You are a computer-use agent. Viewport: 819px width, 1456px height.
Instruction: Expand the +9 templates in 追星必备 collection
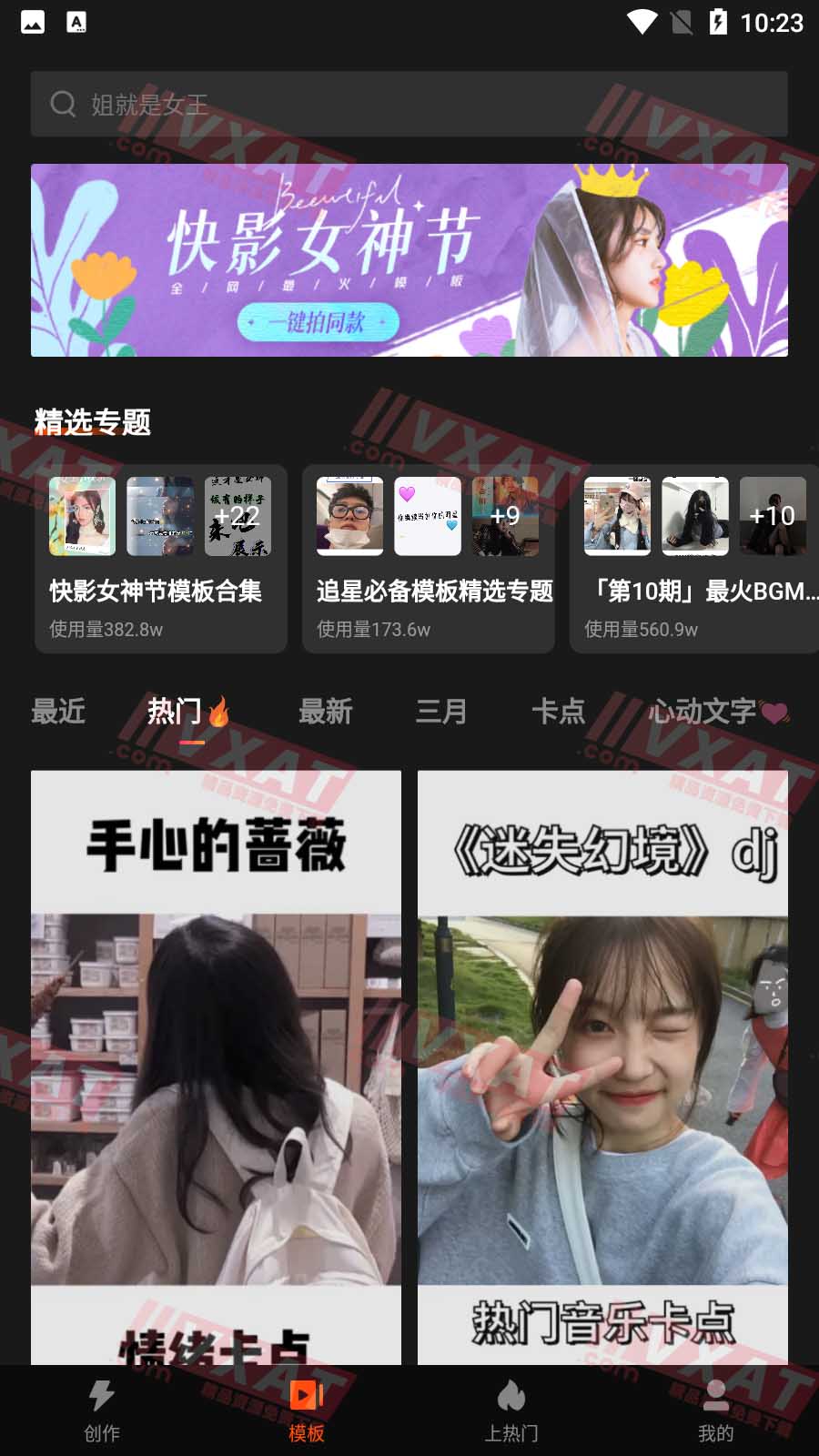point(503,516)
